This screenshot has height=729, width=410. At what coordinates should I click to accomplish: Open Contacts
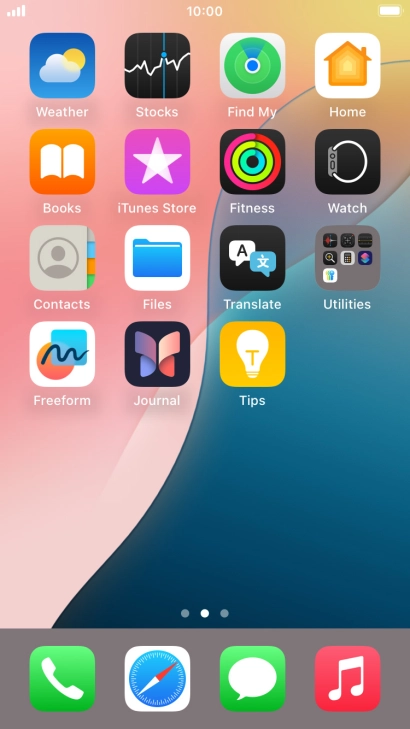coord(62,258)
